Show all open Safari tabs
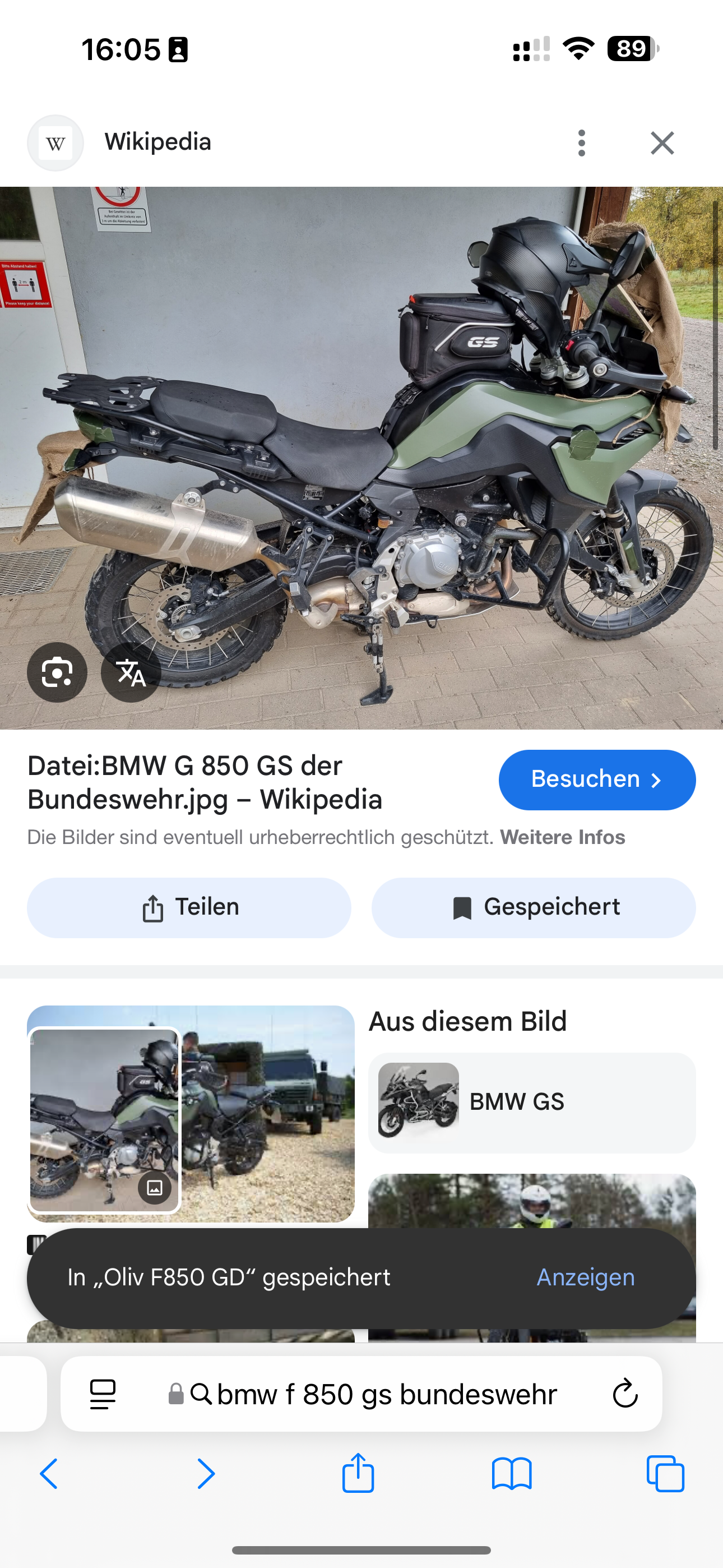723x1568 pixels. [x=665, y=1474]
